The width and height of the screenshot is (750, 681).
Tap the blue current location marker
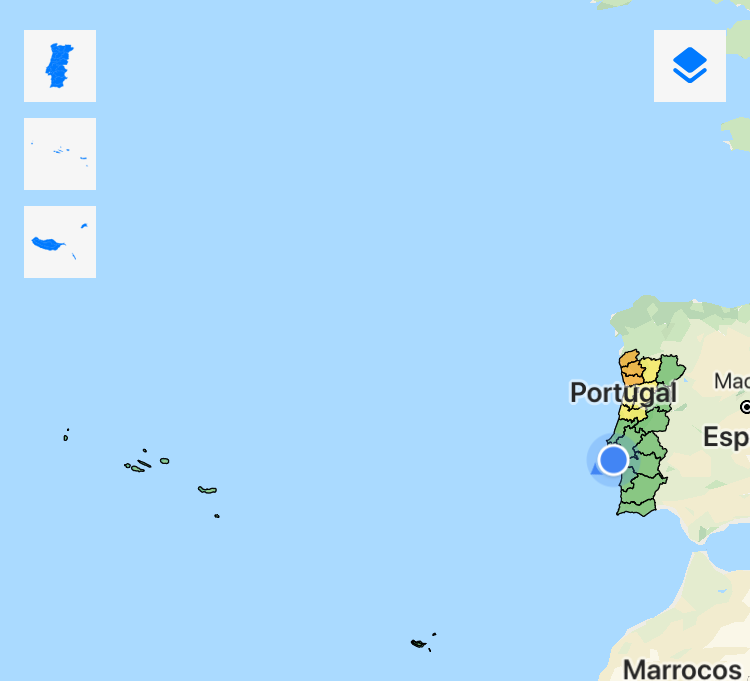pyautogui.click(x=613, y=460)
